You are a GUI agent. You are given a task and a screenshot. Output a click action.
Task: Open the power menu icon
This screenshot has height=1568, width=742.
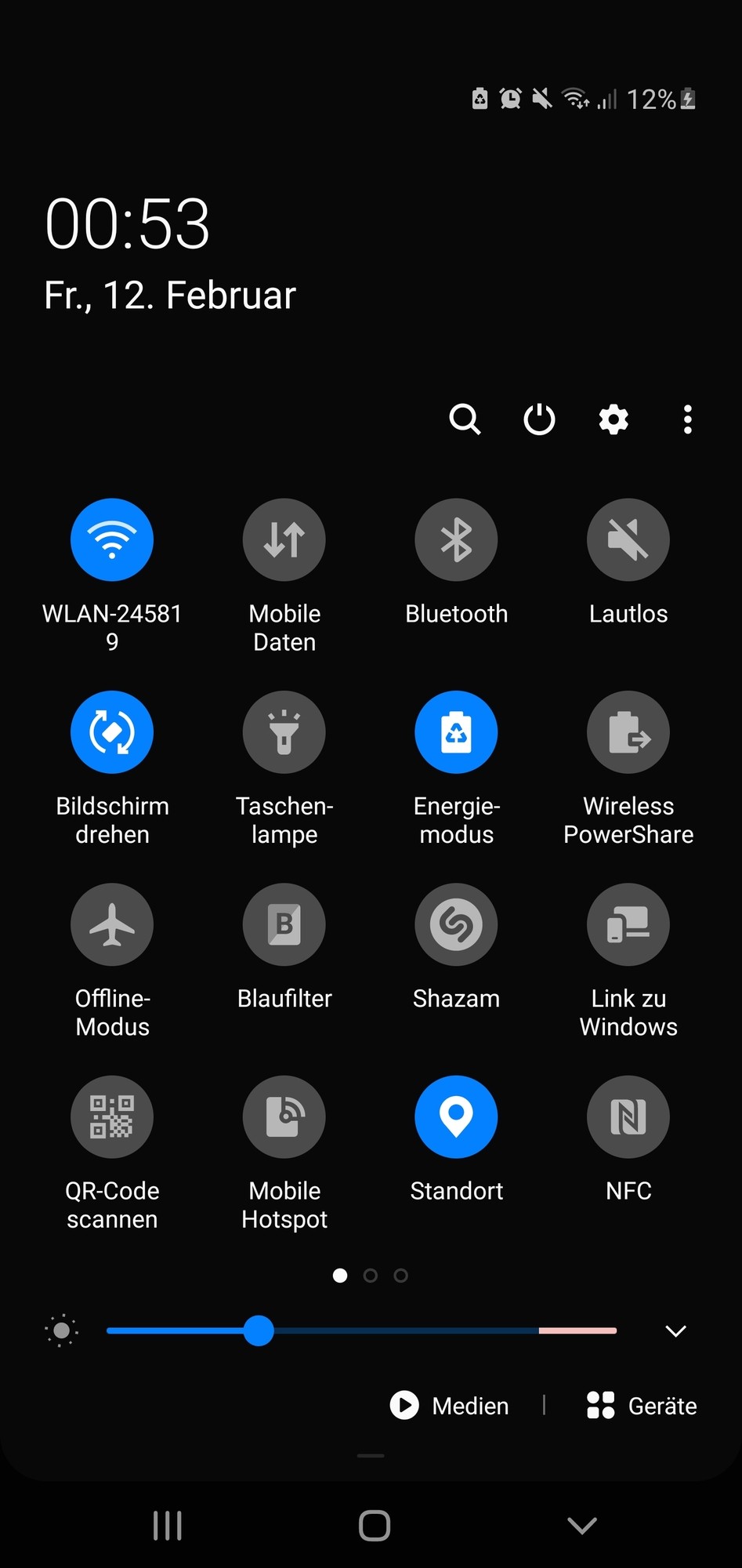[x=539, y=419]
